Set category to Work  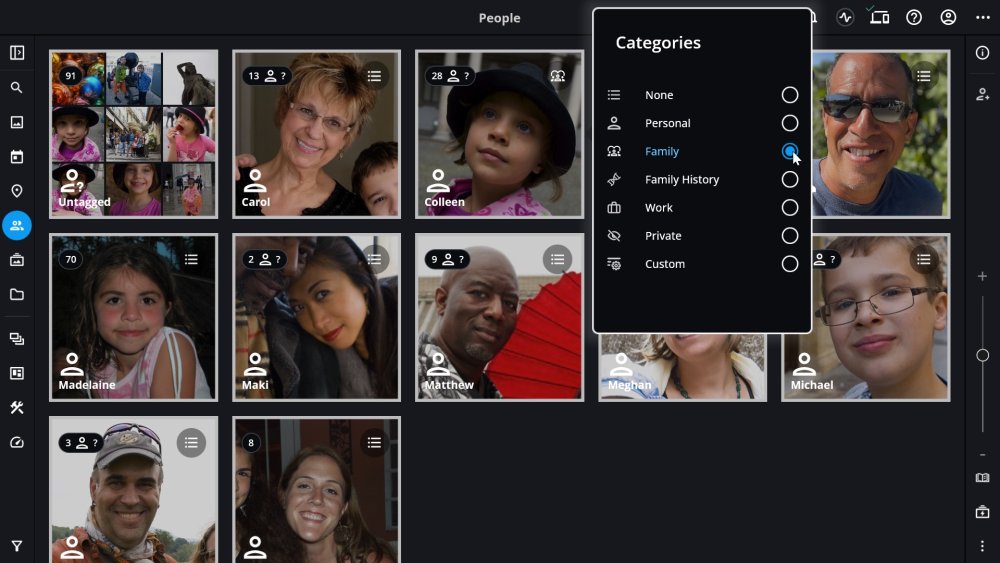pyautogui.click(x=790, y=208)
